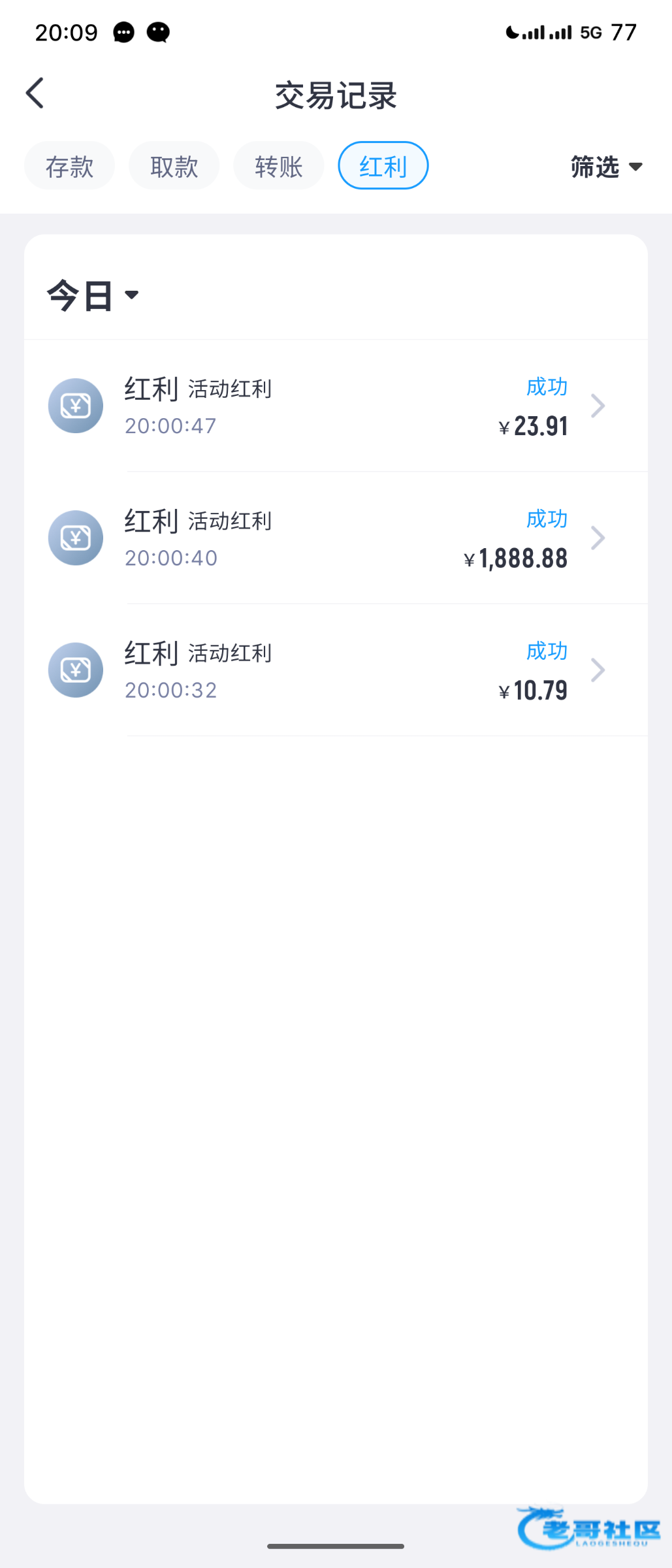Image resolution: width=672 pixels, height=1568 pixels.
Task: View the ¥1,888.88 红利 transaction details
Action: point(336,538)
